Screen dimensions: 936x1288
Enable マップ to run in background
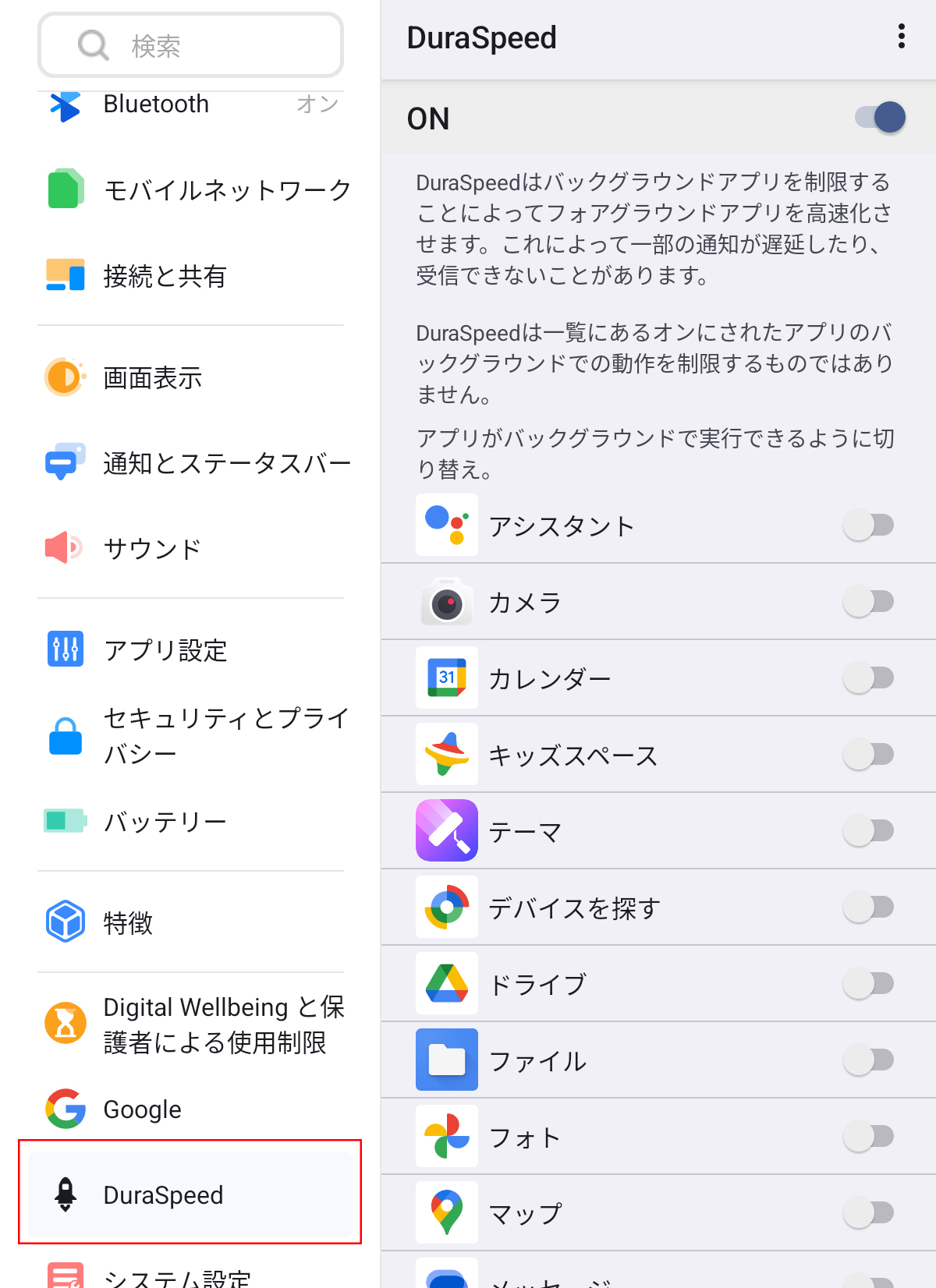tap(868, 1212)
